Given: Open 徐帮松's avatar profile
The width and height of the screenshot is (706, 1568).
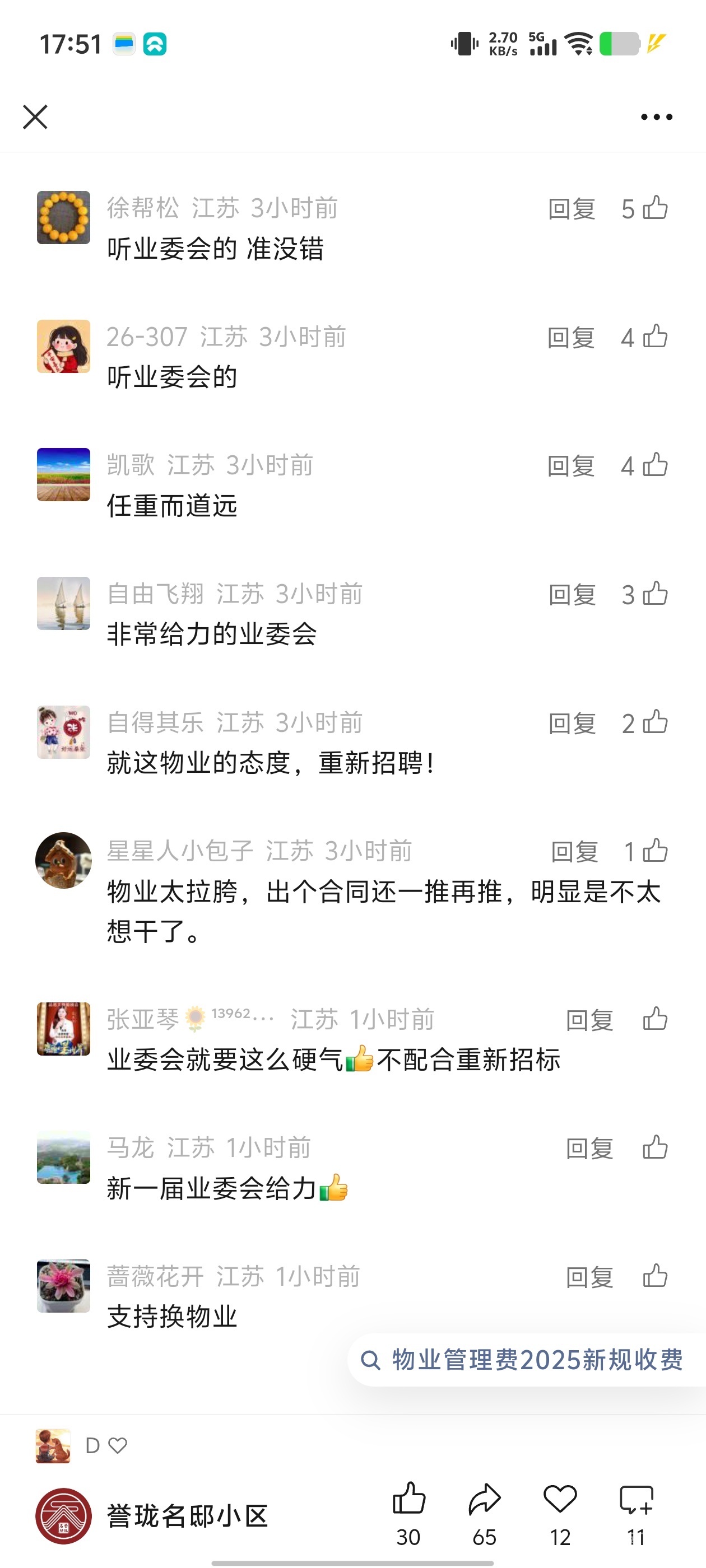Looking at the screenshot, I should pyautogui.click(x=63, y=217).
